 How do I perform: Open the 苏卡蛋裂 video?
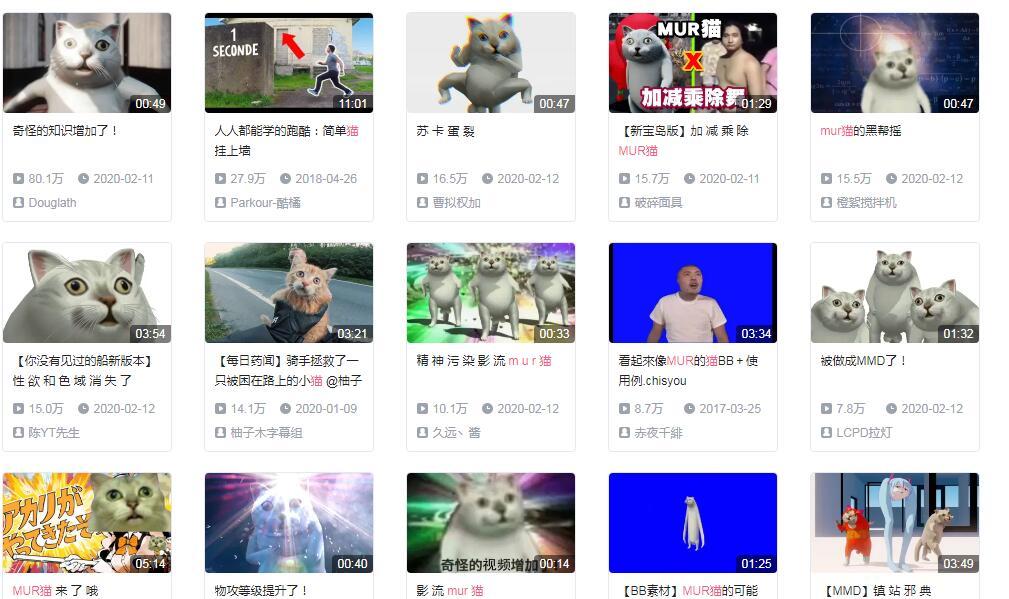[x=490, y=62]
